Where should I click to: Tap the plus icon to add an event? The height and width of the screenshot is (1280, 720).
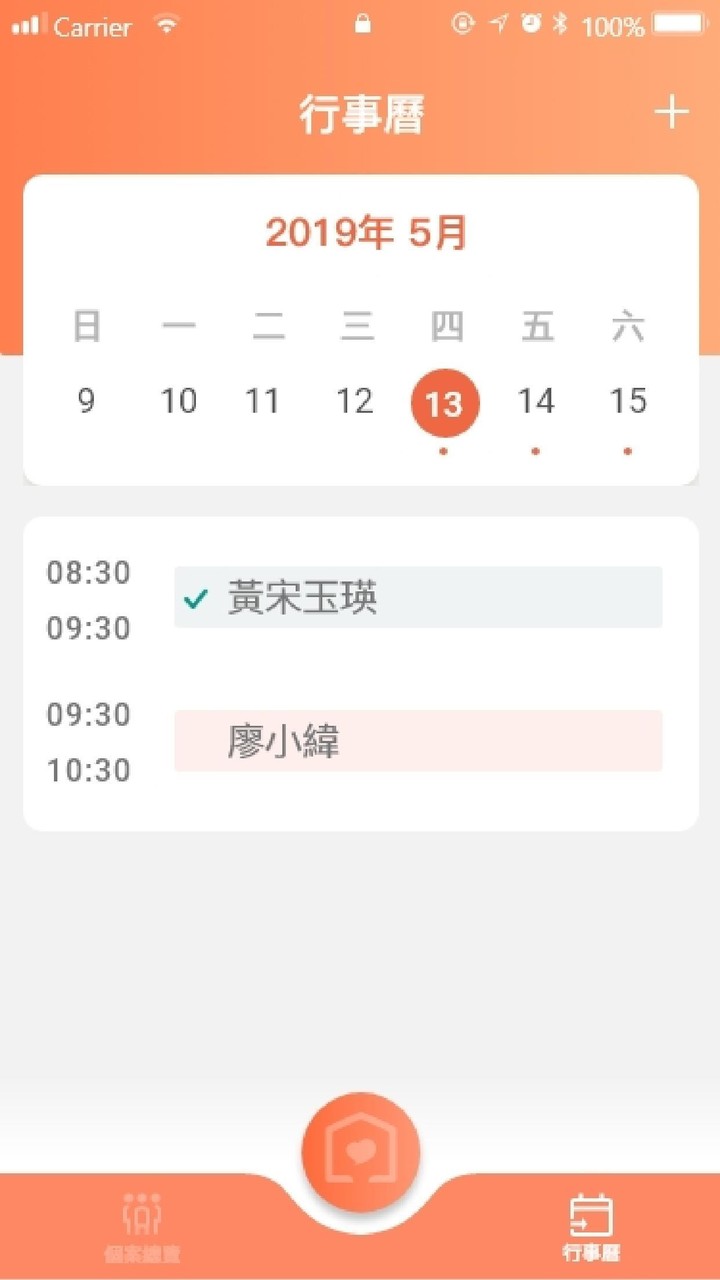[672, 112]
